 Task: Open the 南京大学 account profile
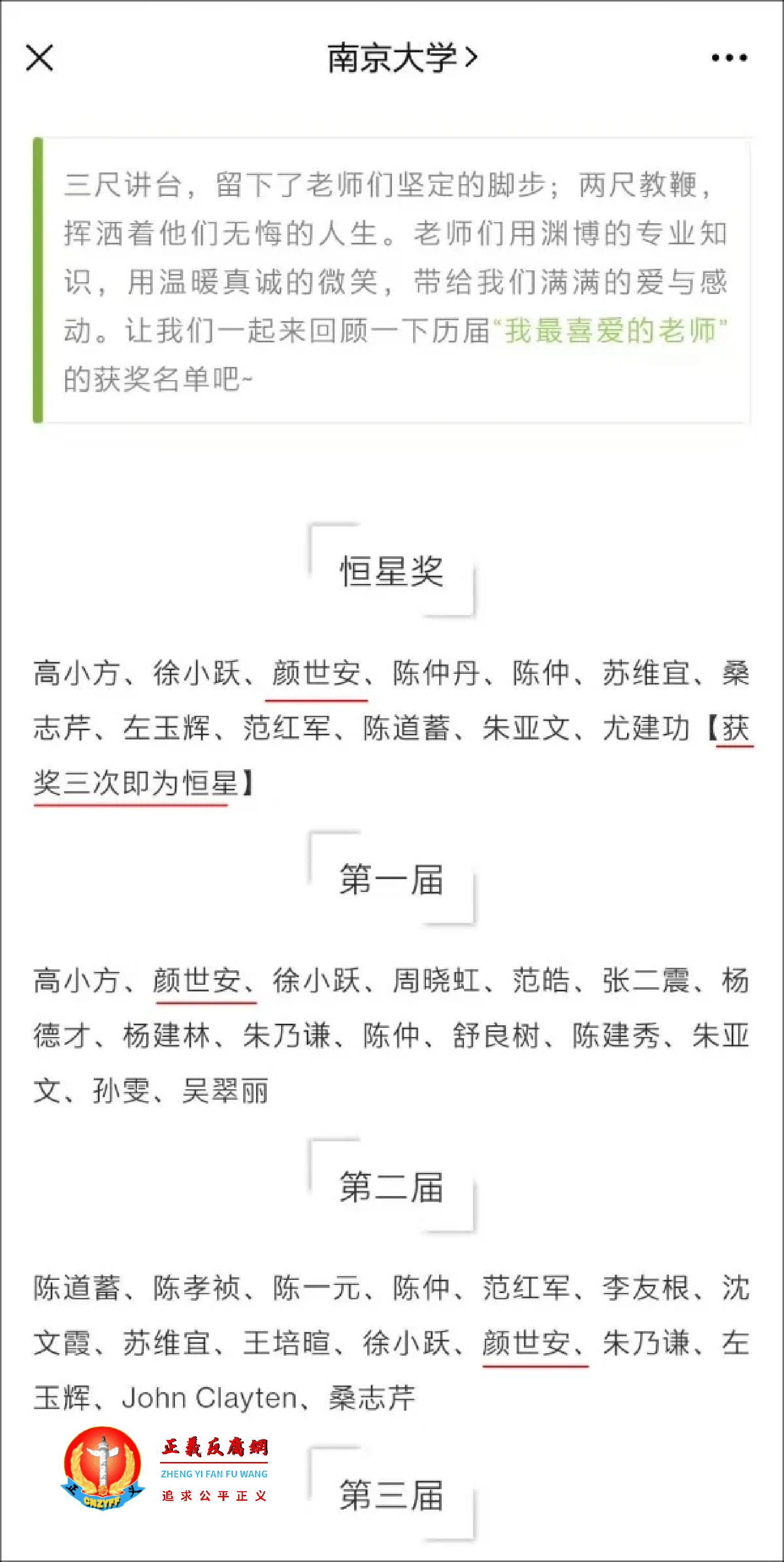402,58
